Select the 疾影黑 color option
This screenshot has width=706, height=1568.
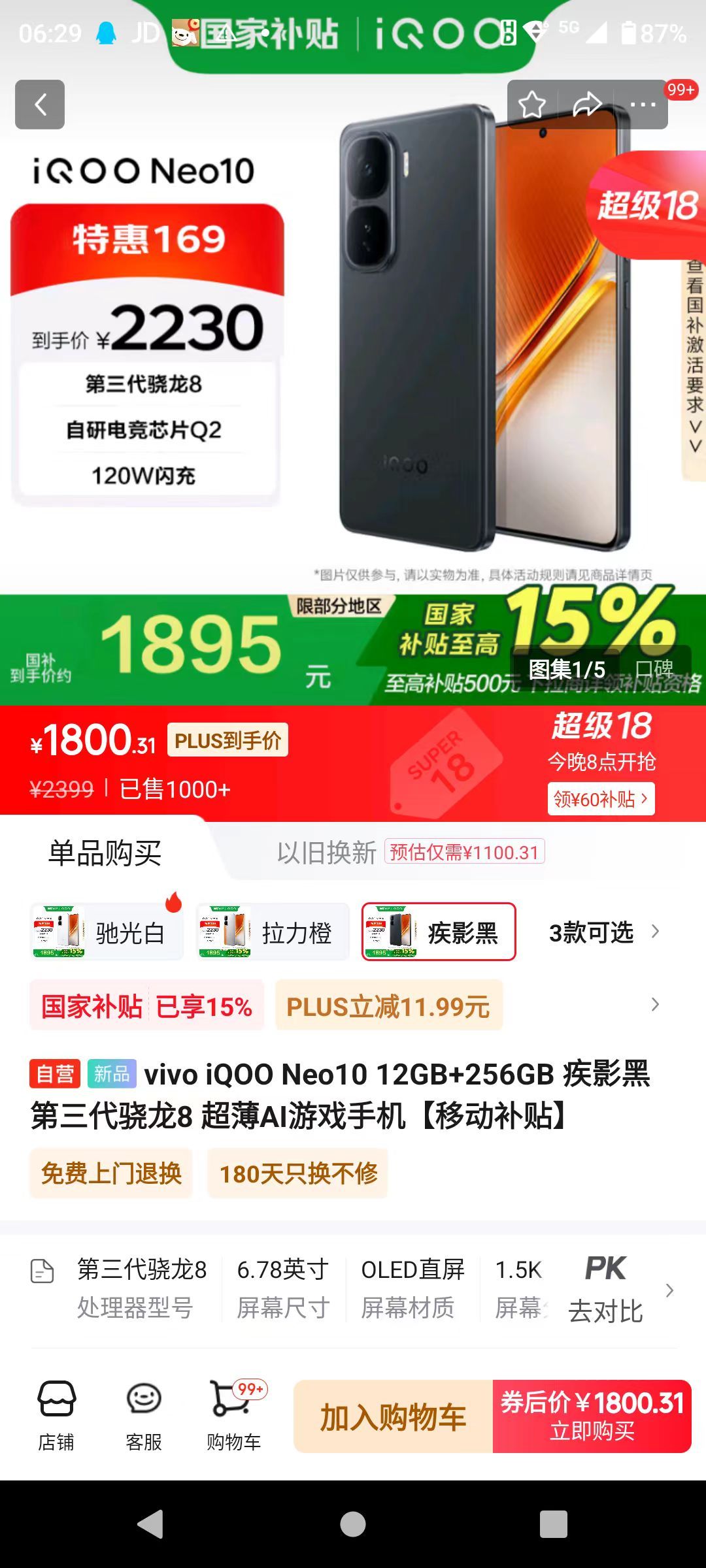click(x=439, y=932)
